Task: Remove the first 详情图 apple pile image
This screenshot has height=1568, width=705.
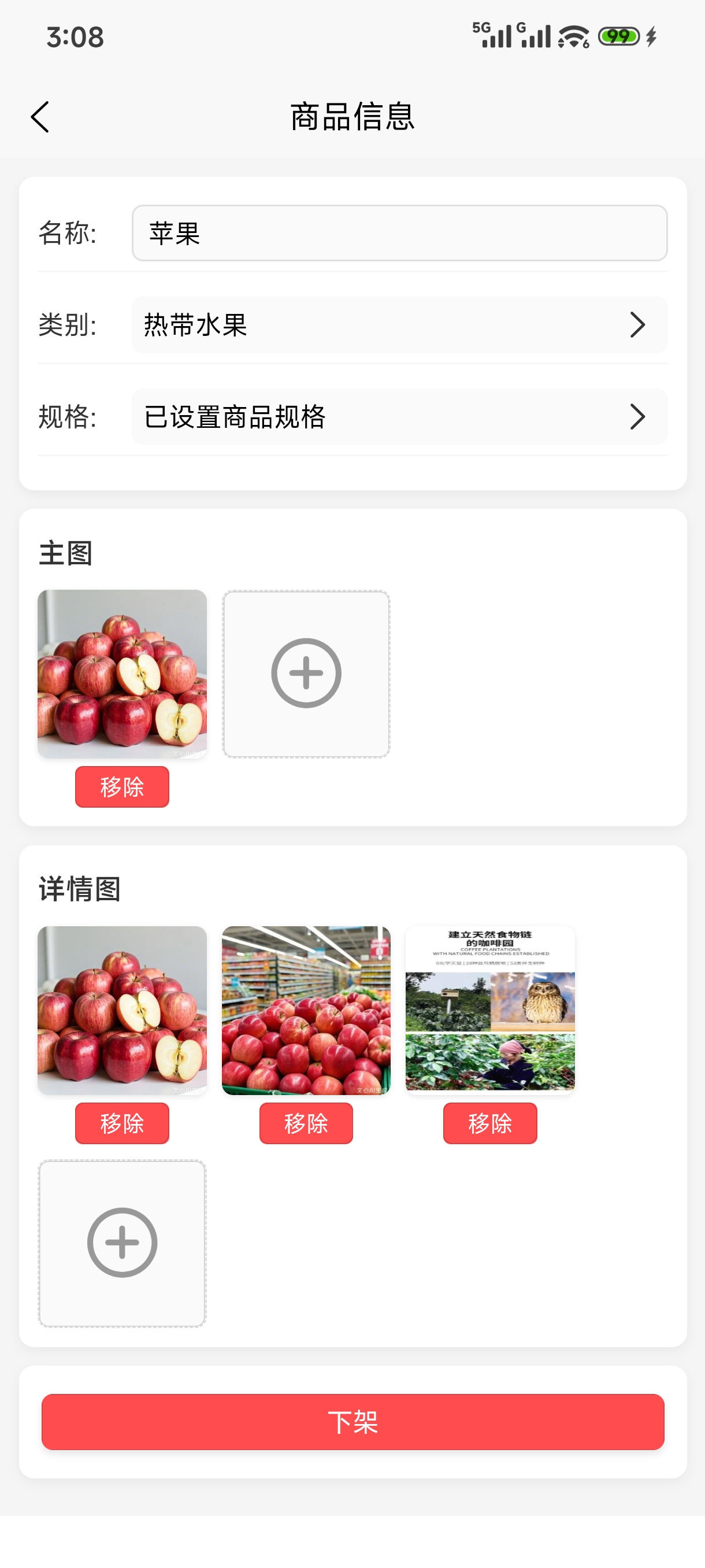Action: tap(122, 1123)
